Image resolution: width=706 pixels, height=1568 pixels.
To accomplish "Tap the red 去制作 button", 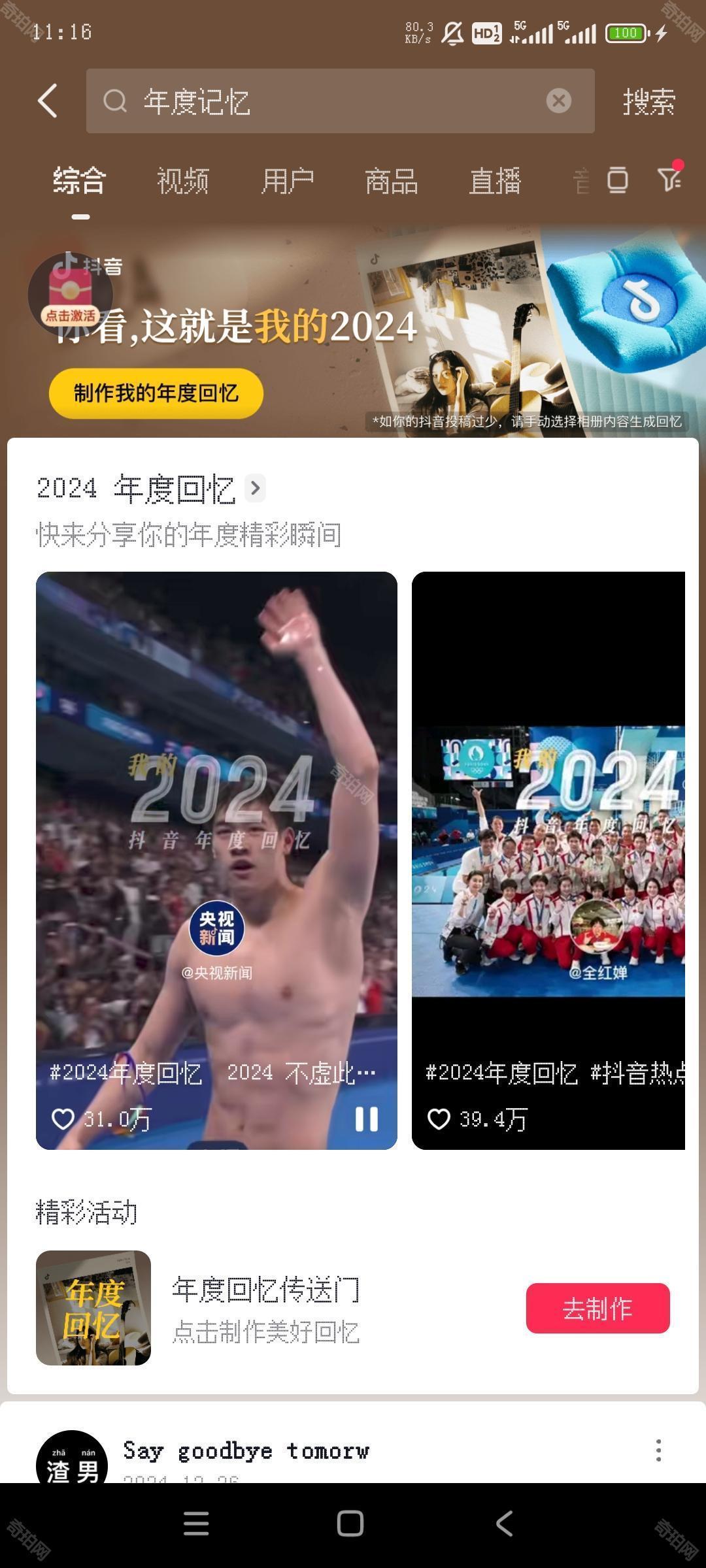I will pos(597,1308).
